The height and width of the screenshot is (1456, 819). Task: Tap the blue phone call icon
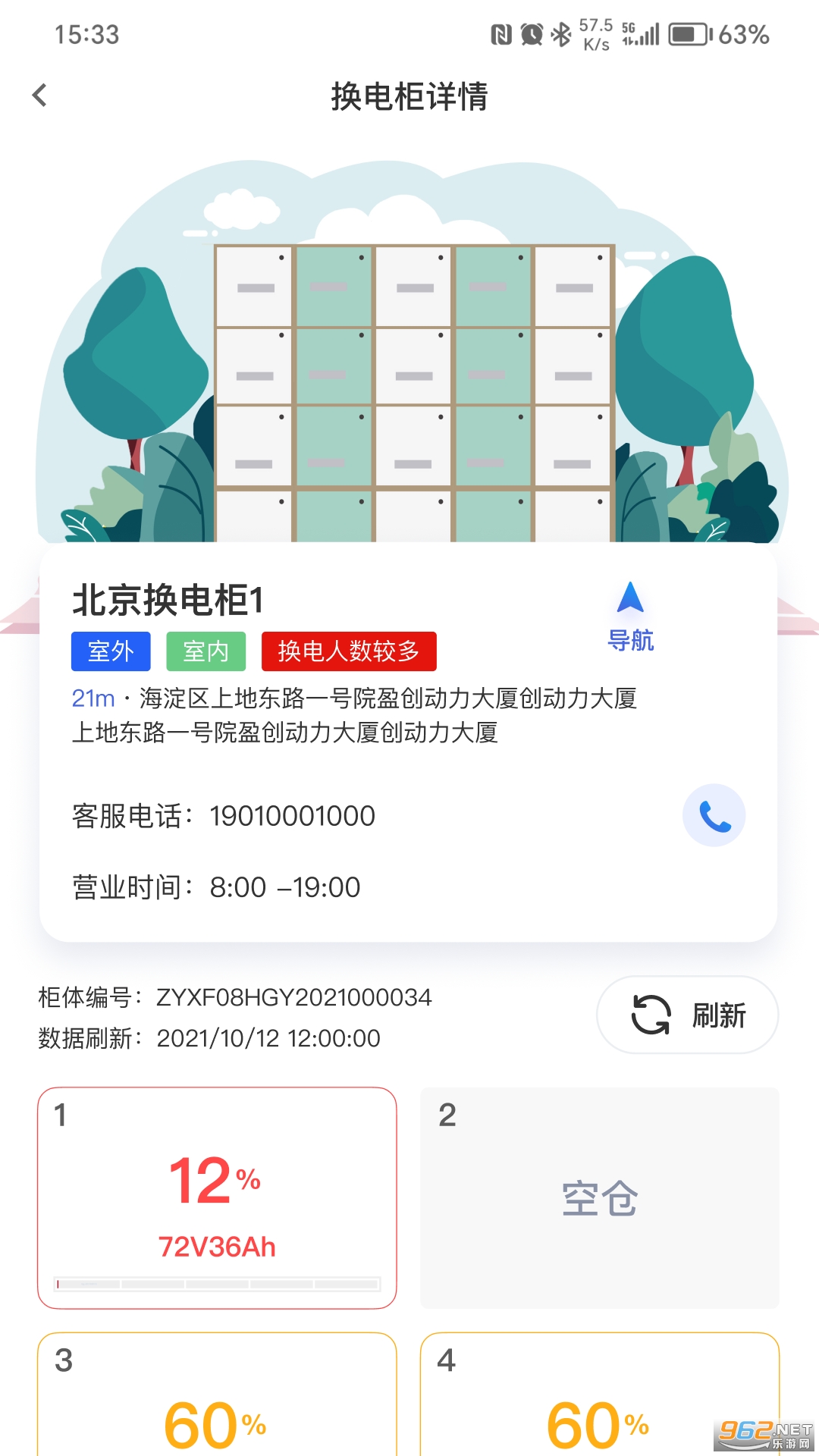(713, 815)
